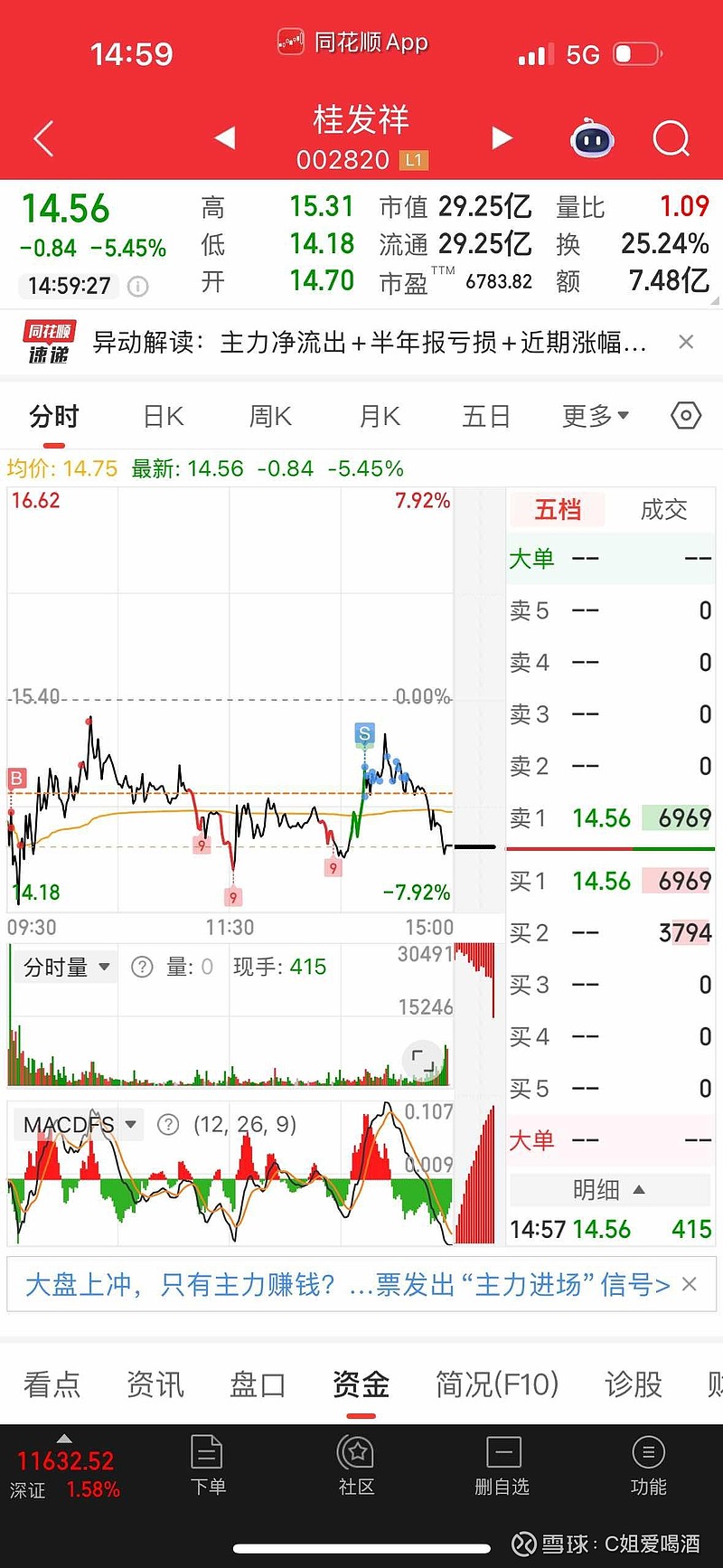Switch order book to 成交 tab

coord(664,510)
